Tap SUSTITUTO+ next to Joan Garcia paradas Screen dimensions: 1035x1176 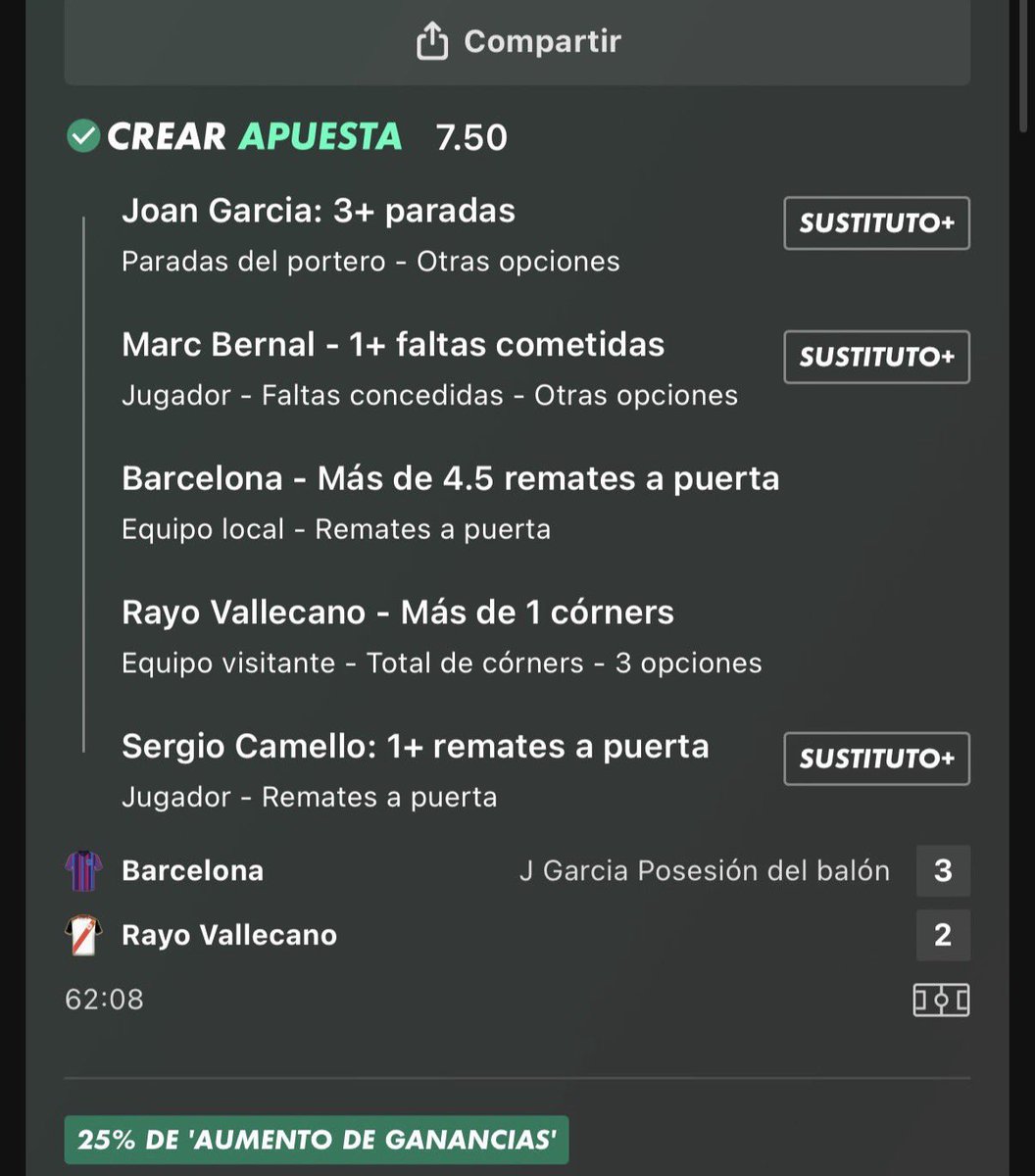(876, 223)
